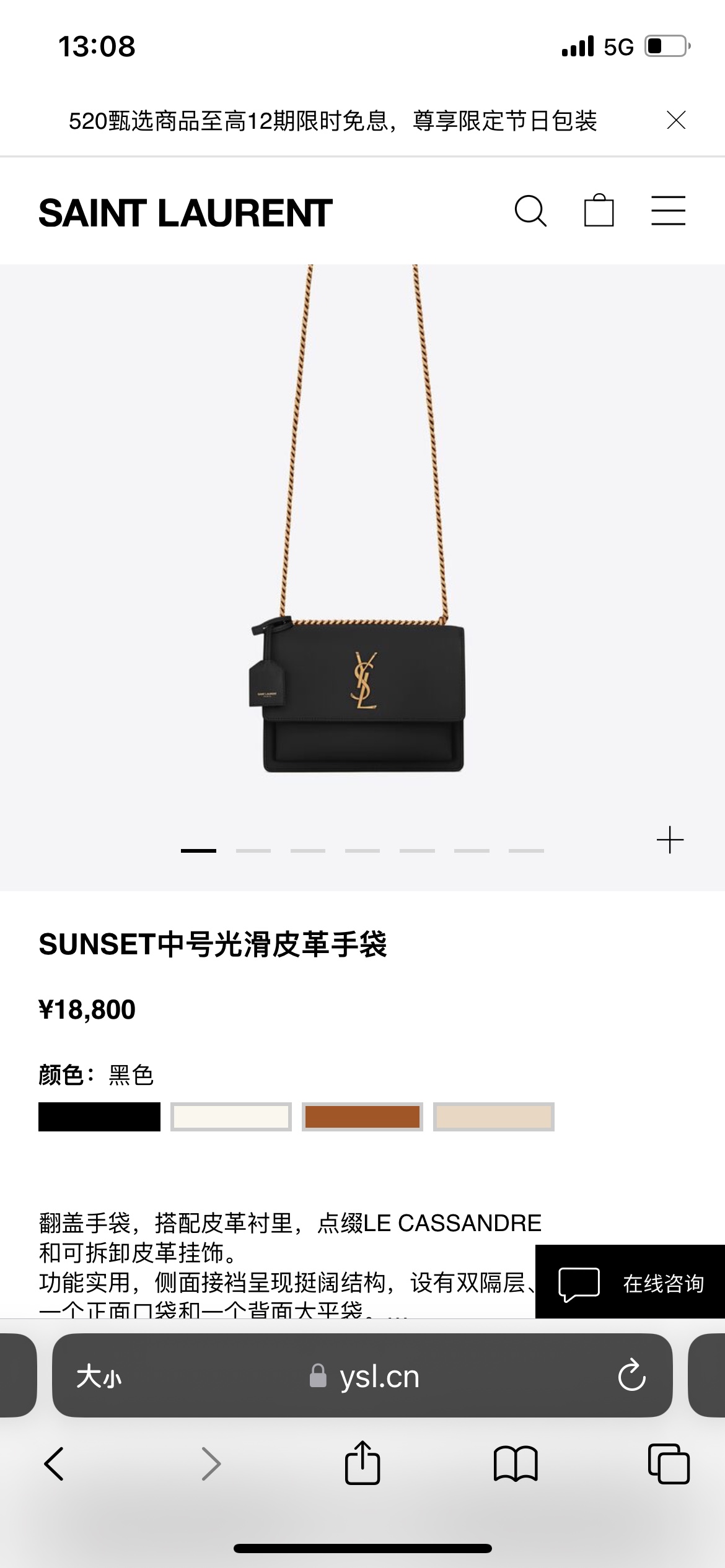Open the shopping bag

point(599,211)
